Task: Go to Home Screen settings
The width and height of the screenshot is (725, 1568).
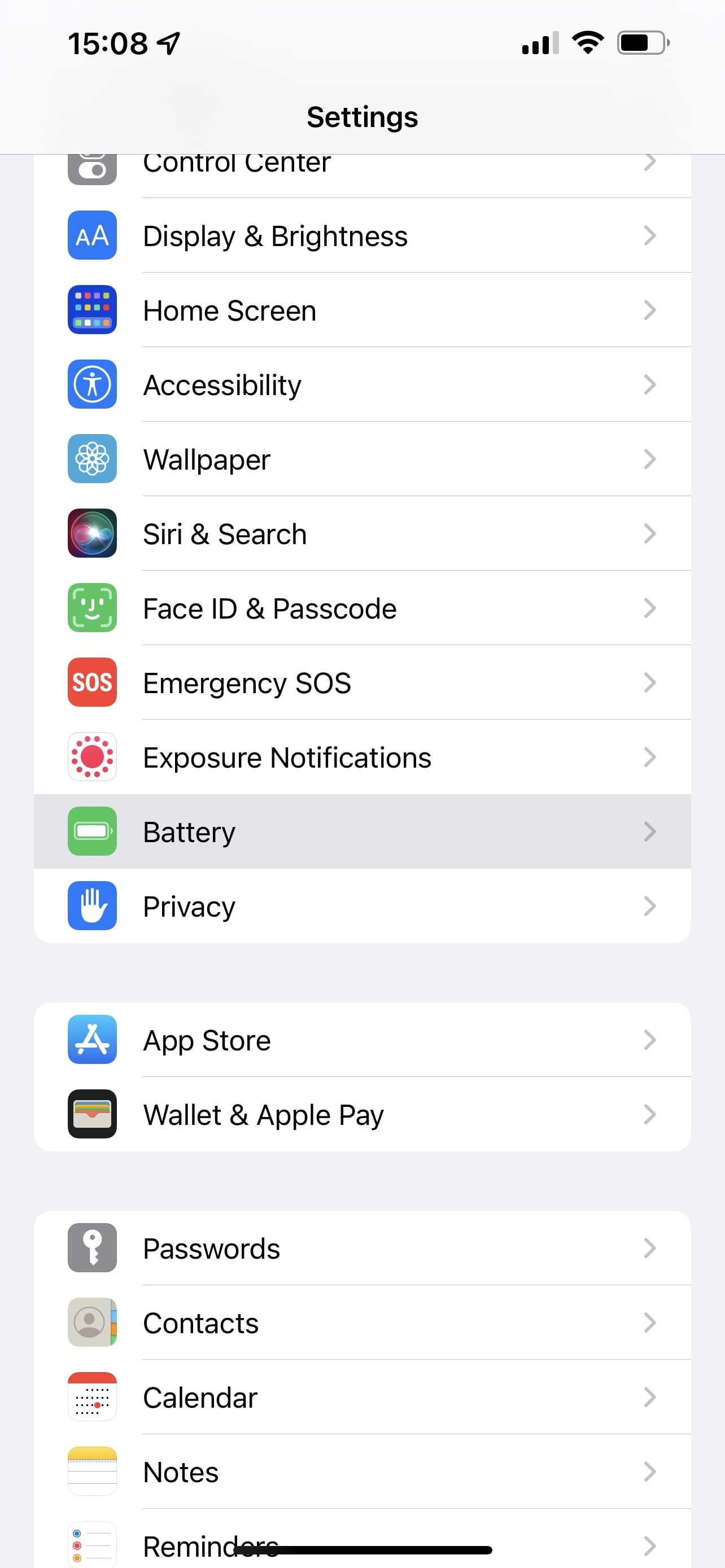Action: coord(361,310)
